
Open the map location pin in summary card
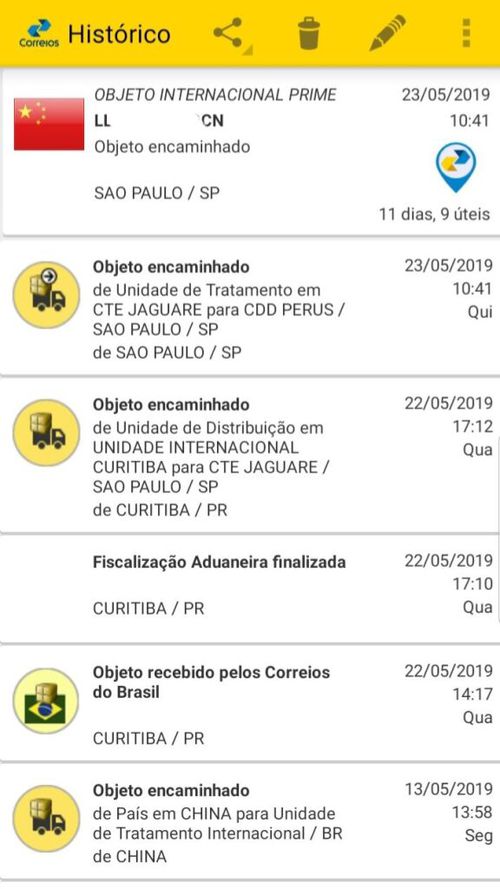click(456, 168)
